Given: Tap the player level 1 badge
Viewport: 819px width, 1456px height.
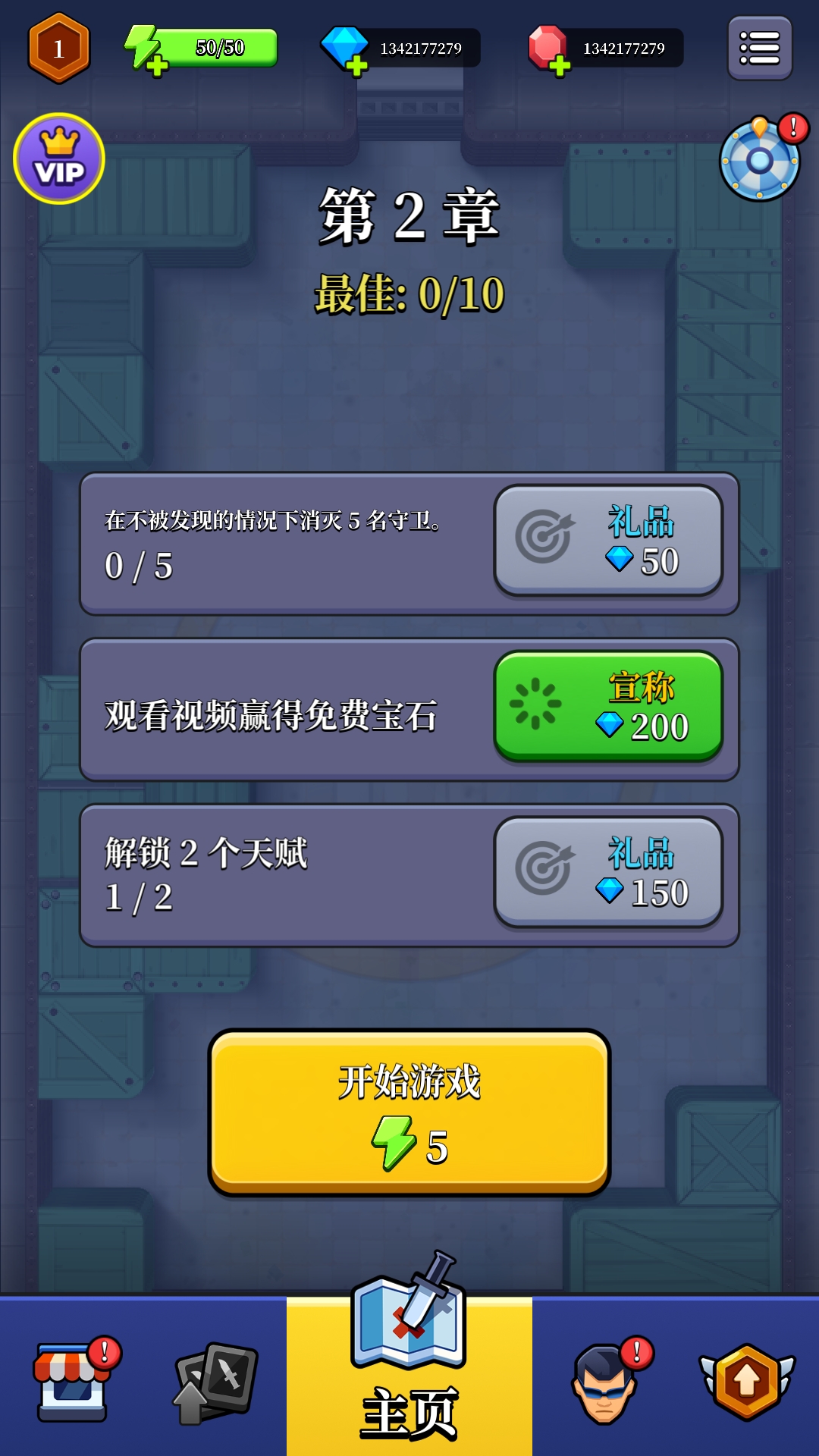Looking at the screenshot, I should point(59,48).
